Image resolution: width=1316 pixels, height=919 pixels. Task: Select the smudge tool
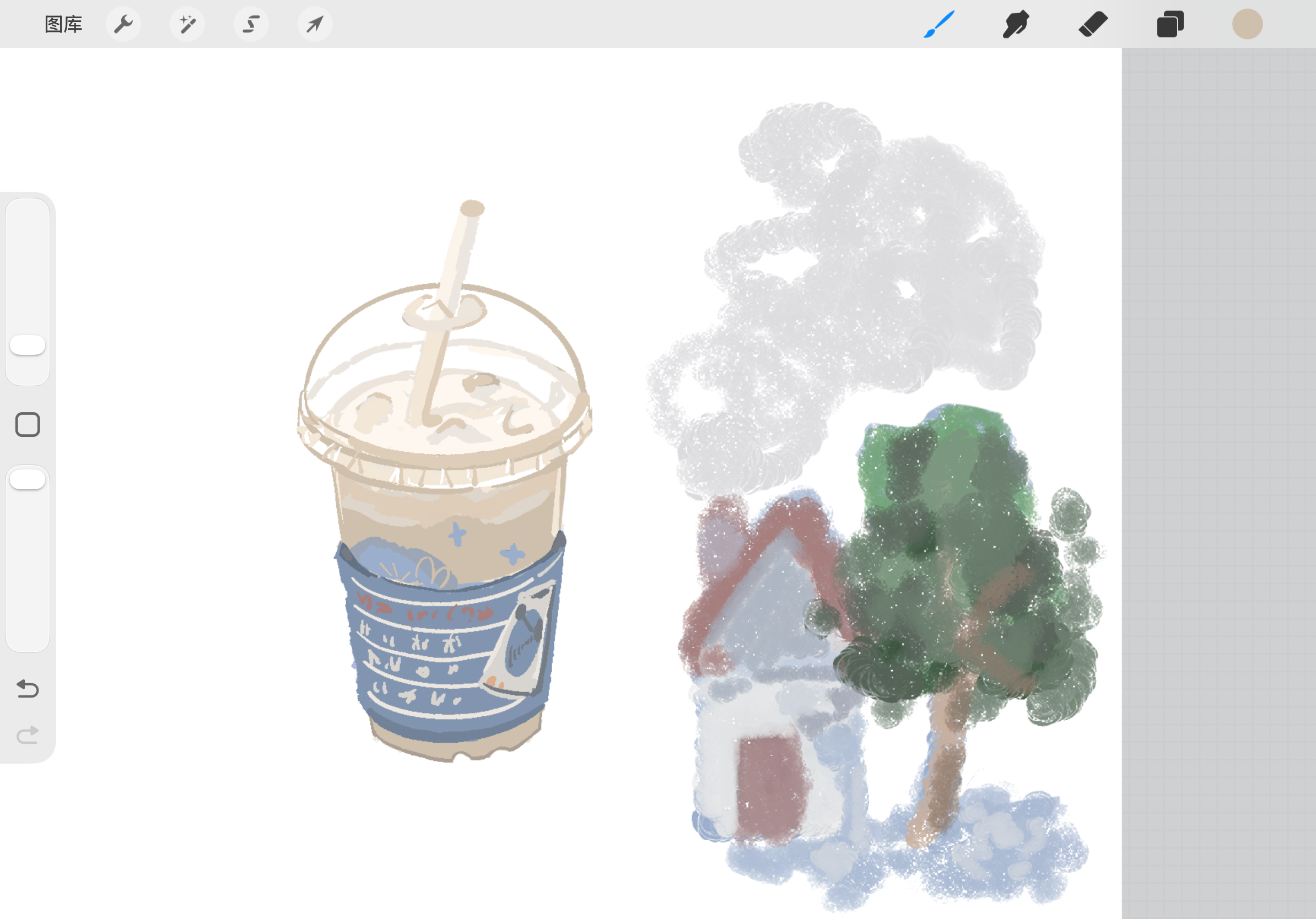[1016, 24]
